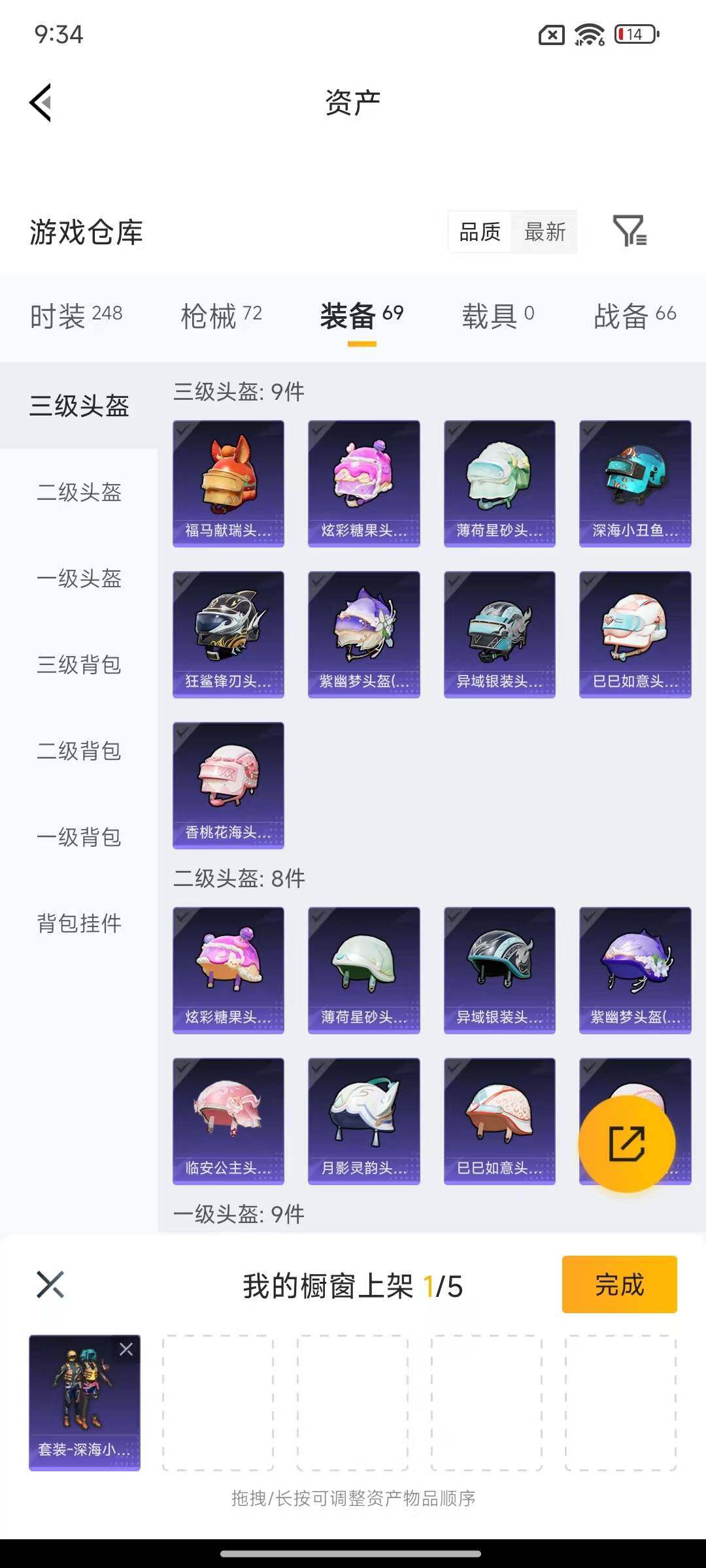Select the 福马献瑞 helmet item
Screen dimensions: 706x1568
[228, 483]
